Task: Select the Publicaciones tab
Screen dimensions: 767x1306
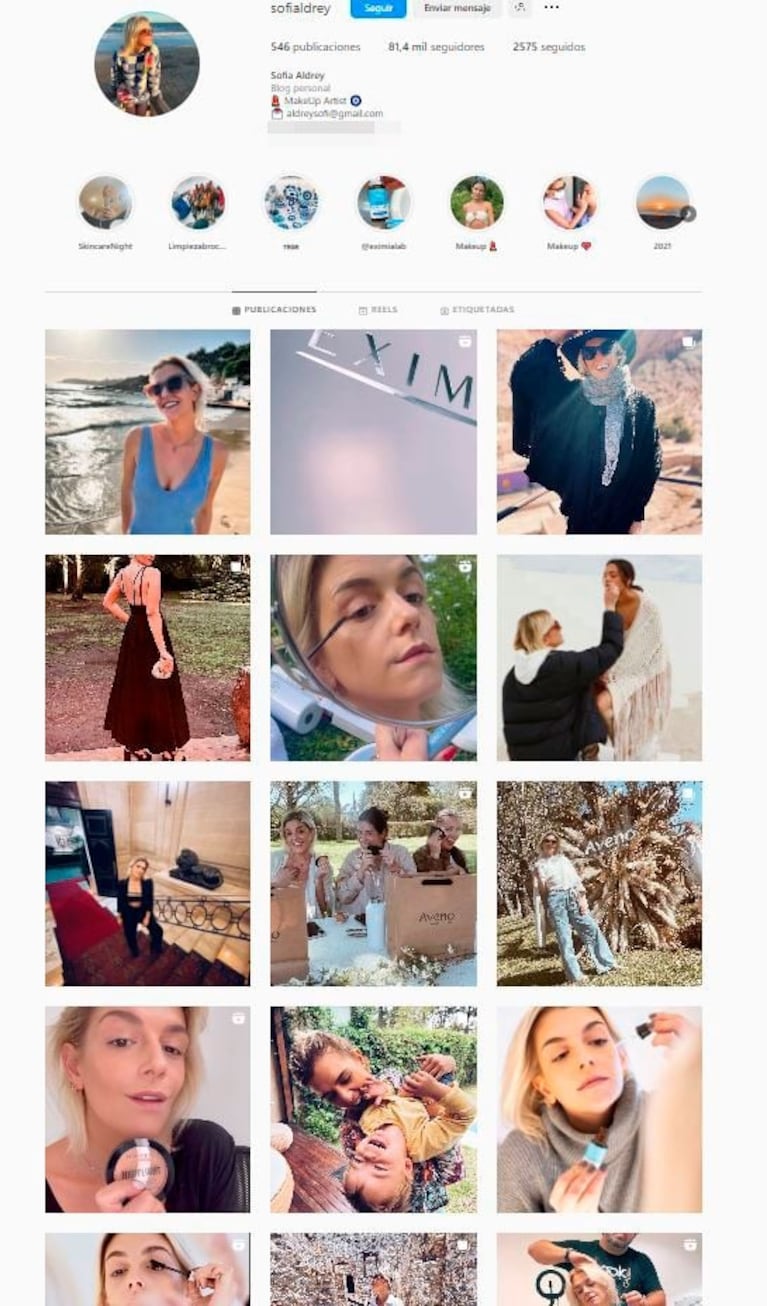Action: click(274, 310)
